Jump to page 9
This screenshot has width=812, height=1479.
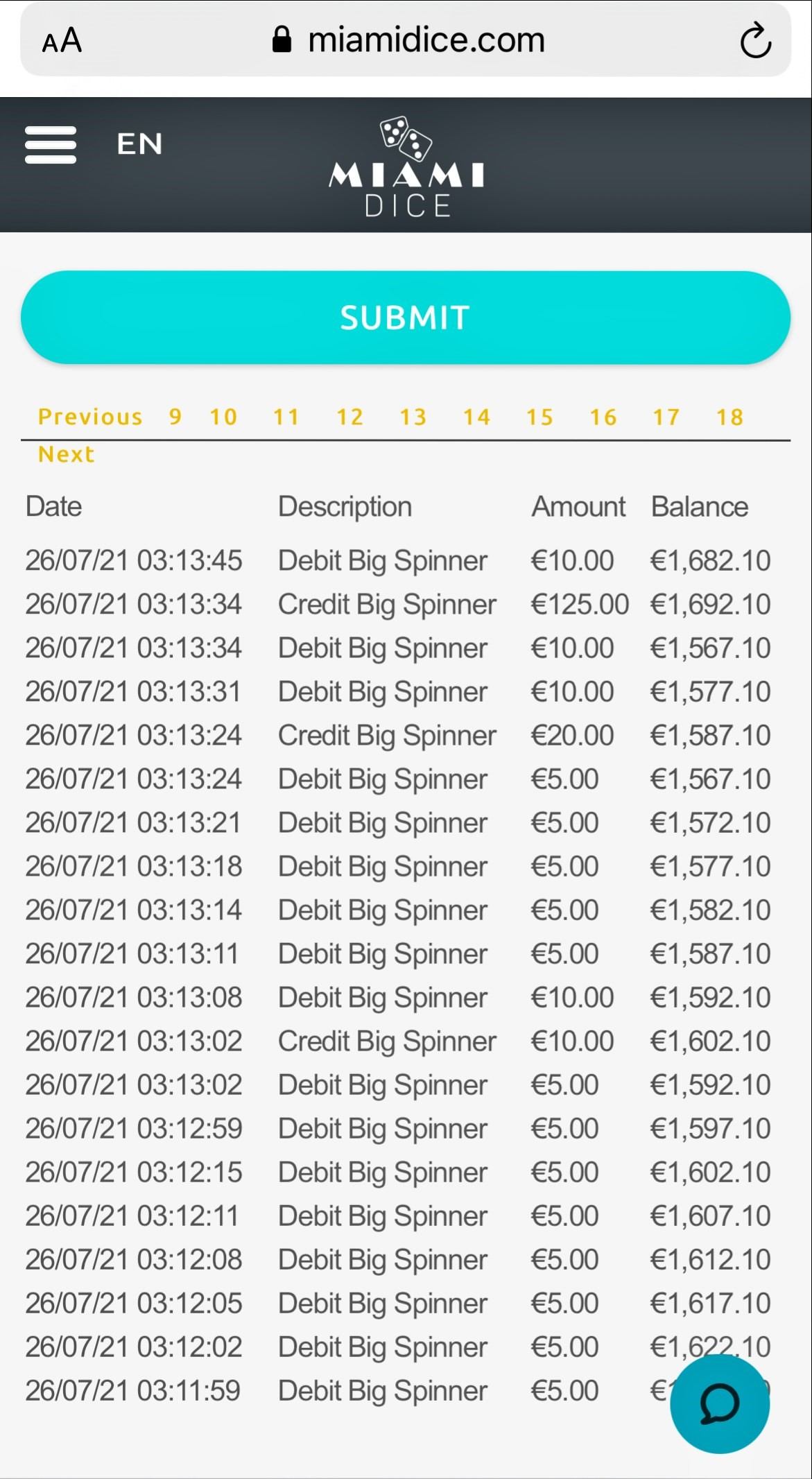click(175, 417)
